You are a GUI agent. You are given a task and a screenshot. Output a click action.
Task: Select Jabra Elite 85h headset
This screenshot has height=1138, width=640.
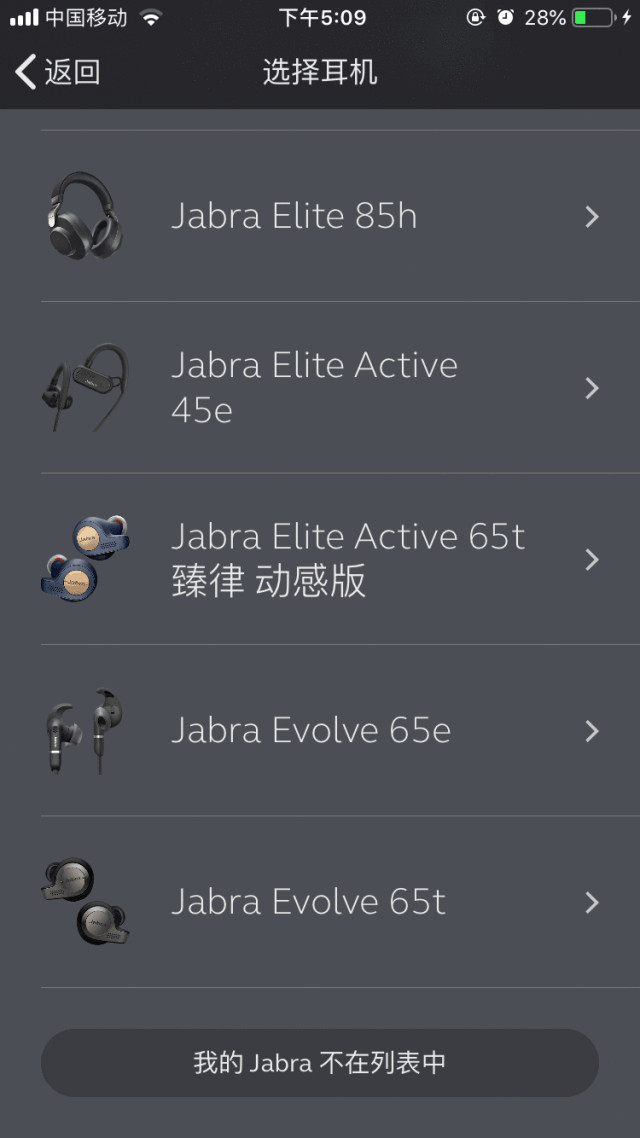320,216
